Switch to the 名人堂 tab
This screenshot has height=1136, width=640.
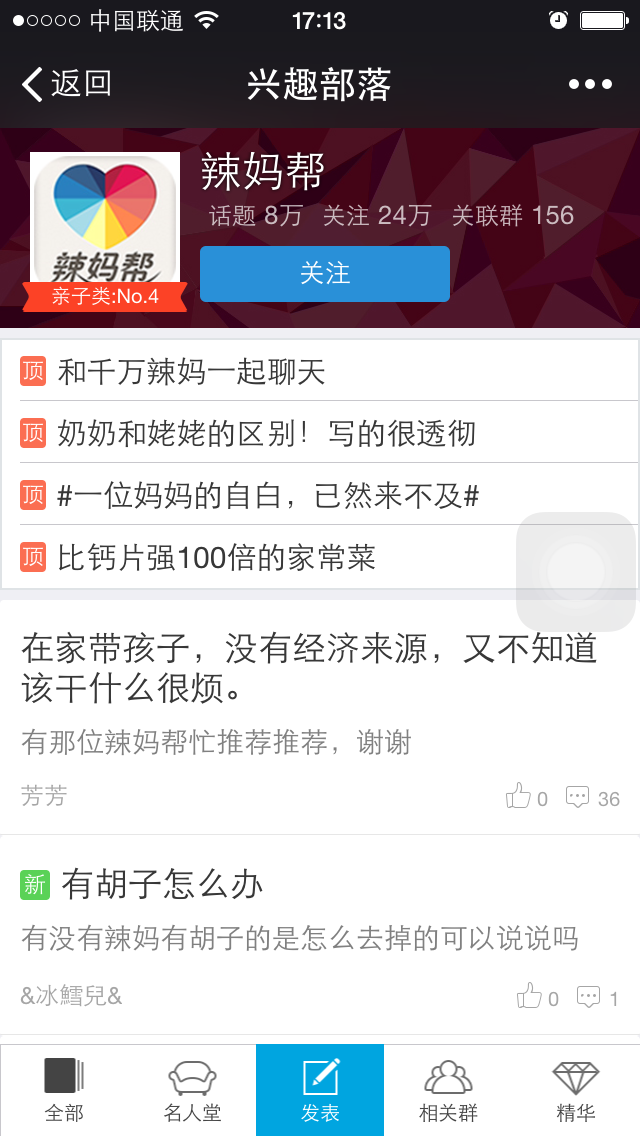pyautogui.click(x=192, y=1090)
